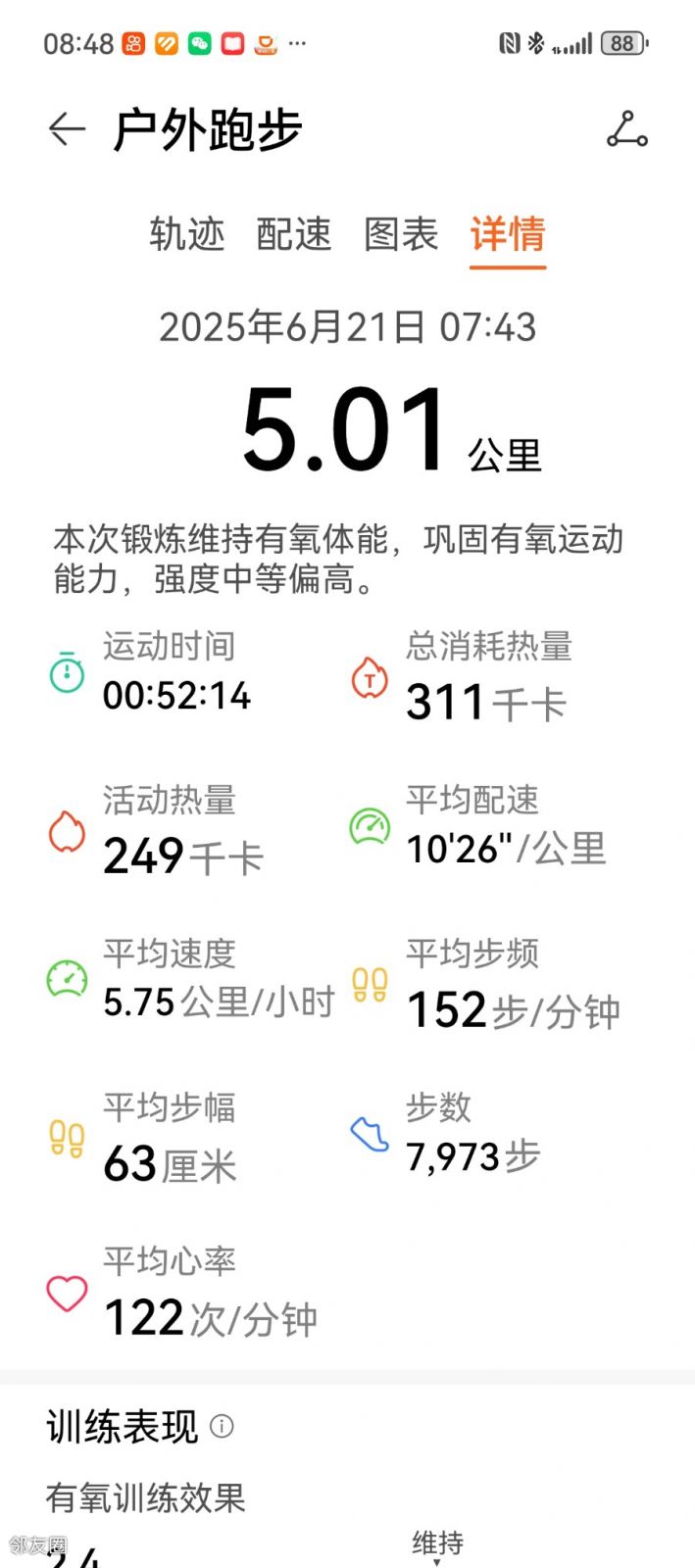Open the info icon beside 训练表现

pos(223,1426)
